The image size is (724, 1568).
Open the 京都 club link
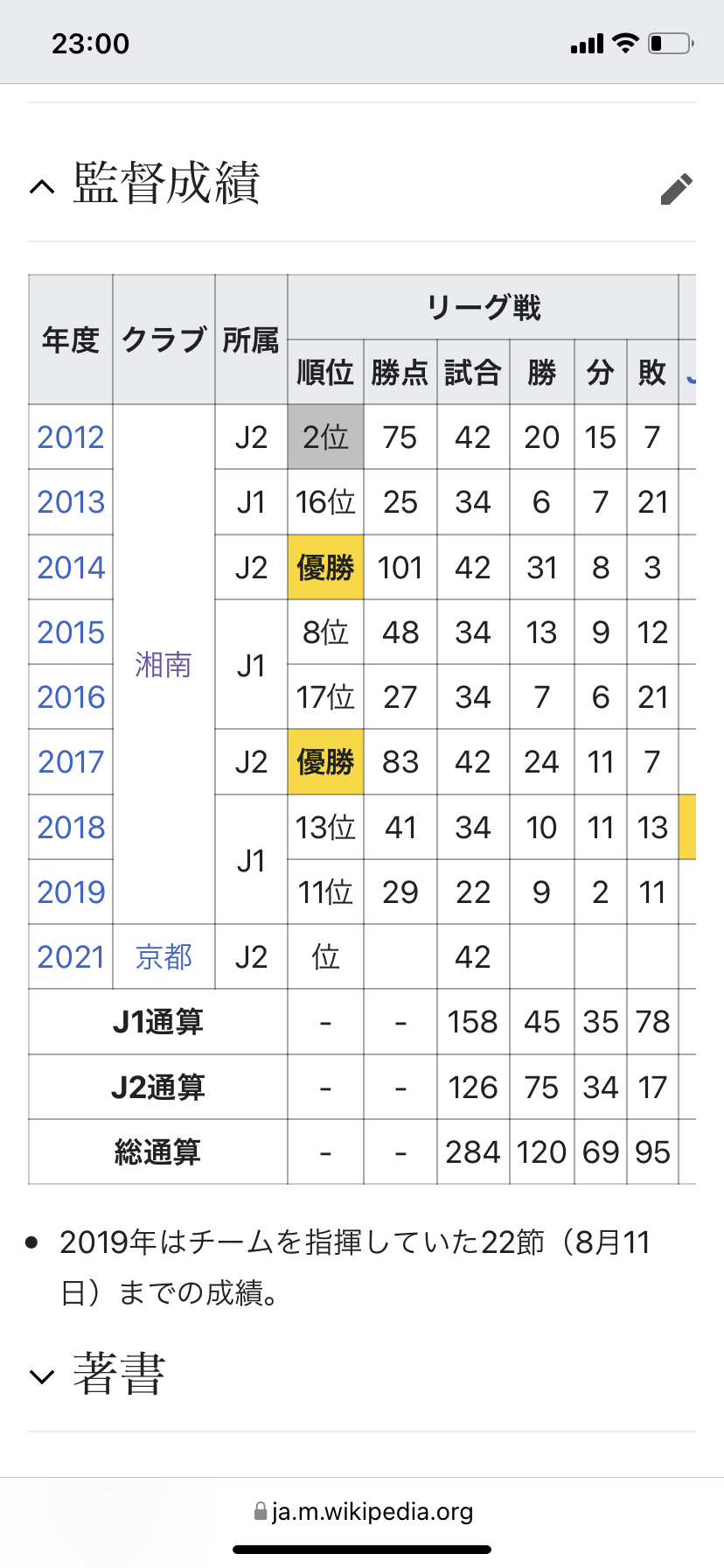point(164,956)
